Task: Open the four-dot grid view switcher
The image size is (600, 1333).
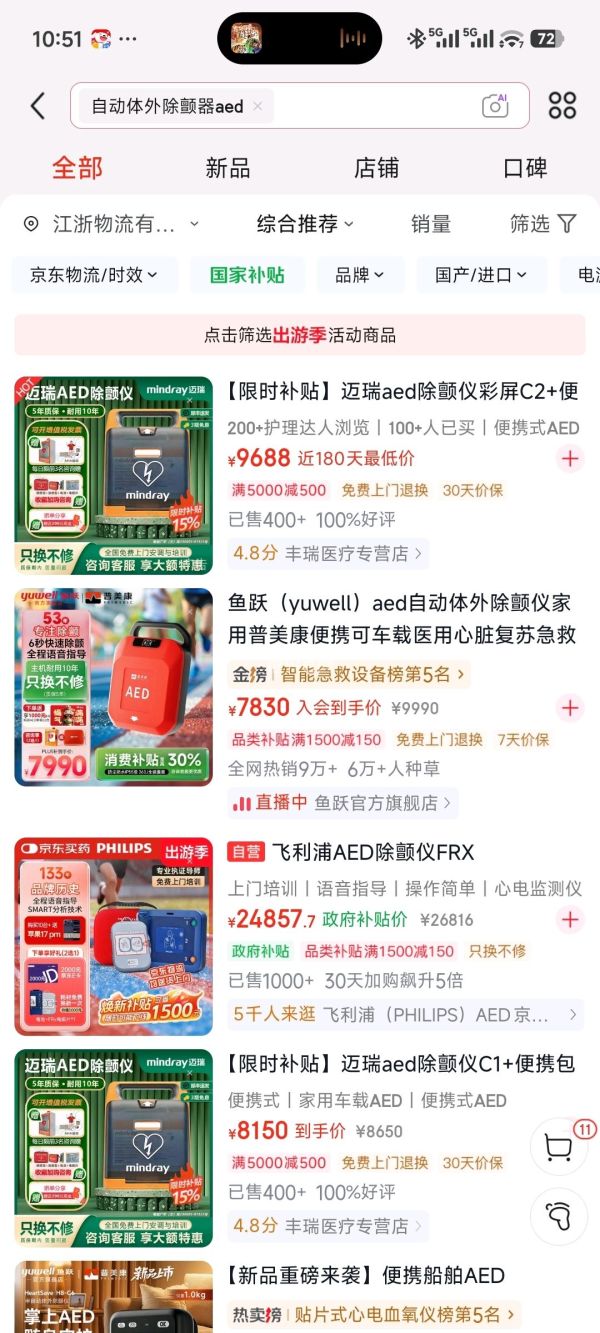Action: [563, 105]
